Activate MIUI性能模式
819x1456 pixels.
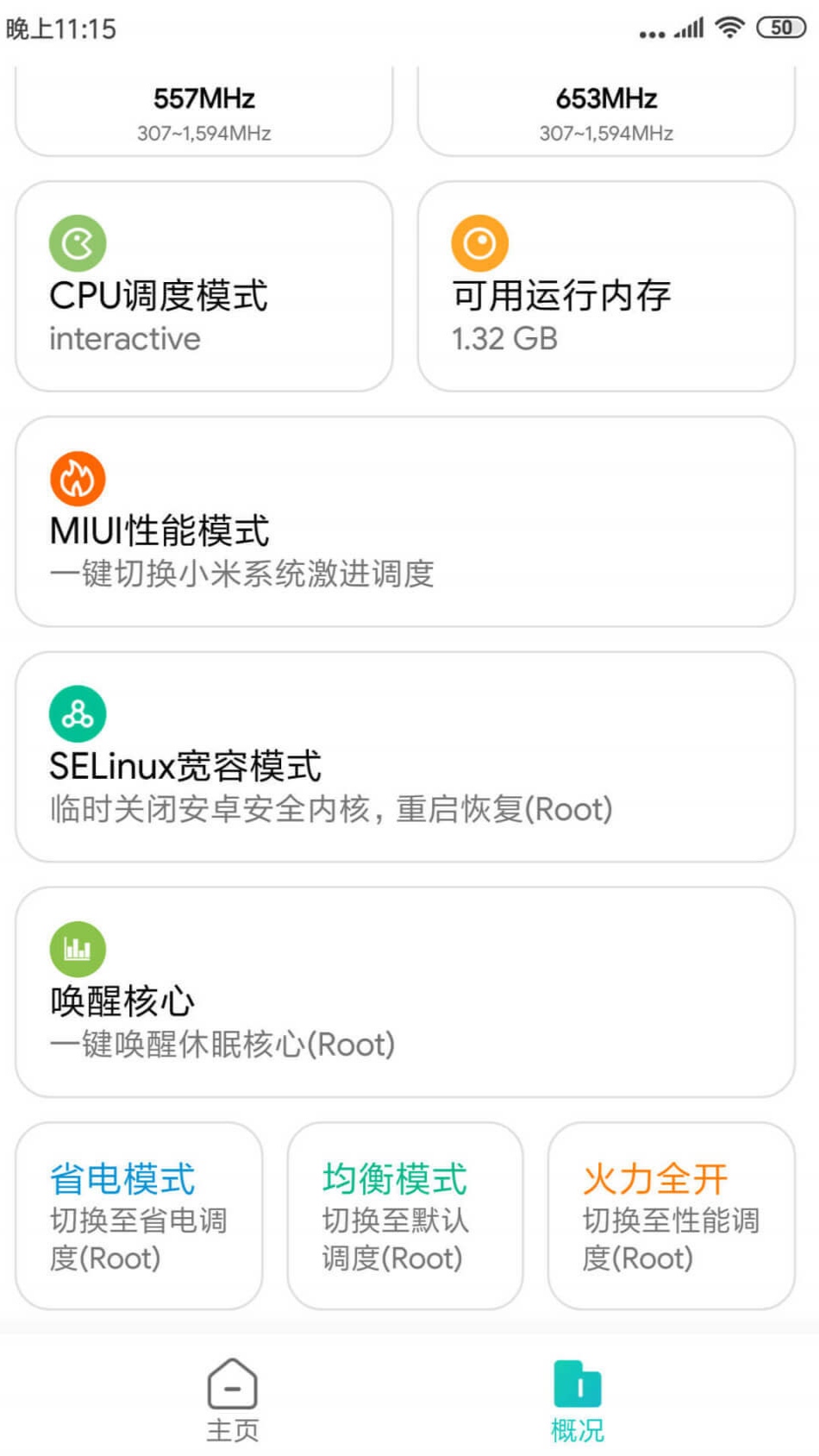(405, 521)
